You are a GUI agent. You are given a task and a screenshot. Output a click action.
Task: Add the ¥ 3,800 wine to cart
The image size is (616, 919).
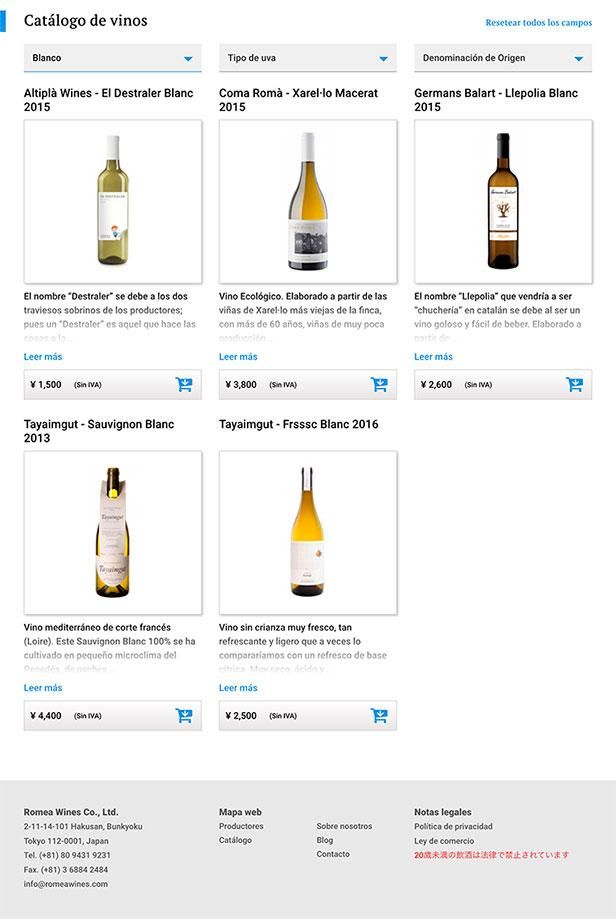coord(379,384)
